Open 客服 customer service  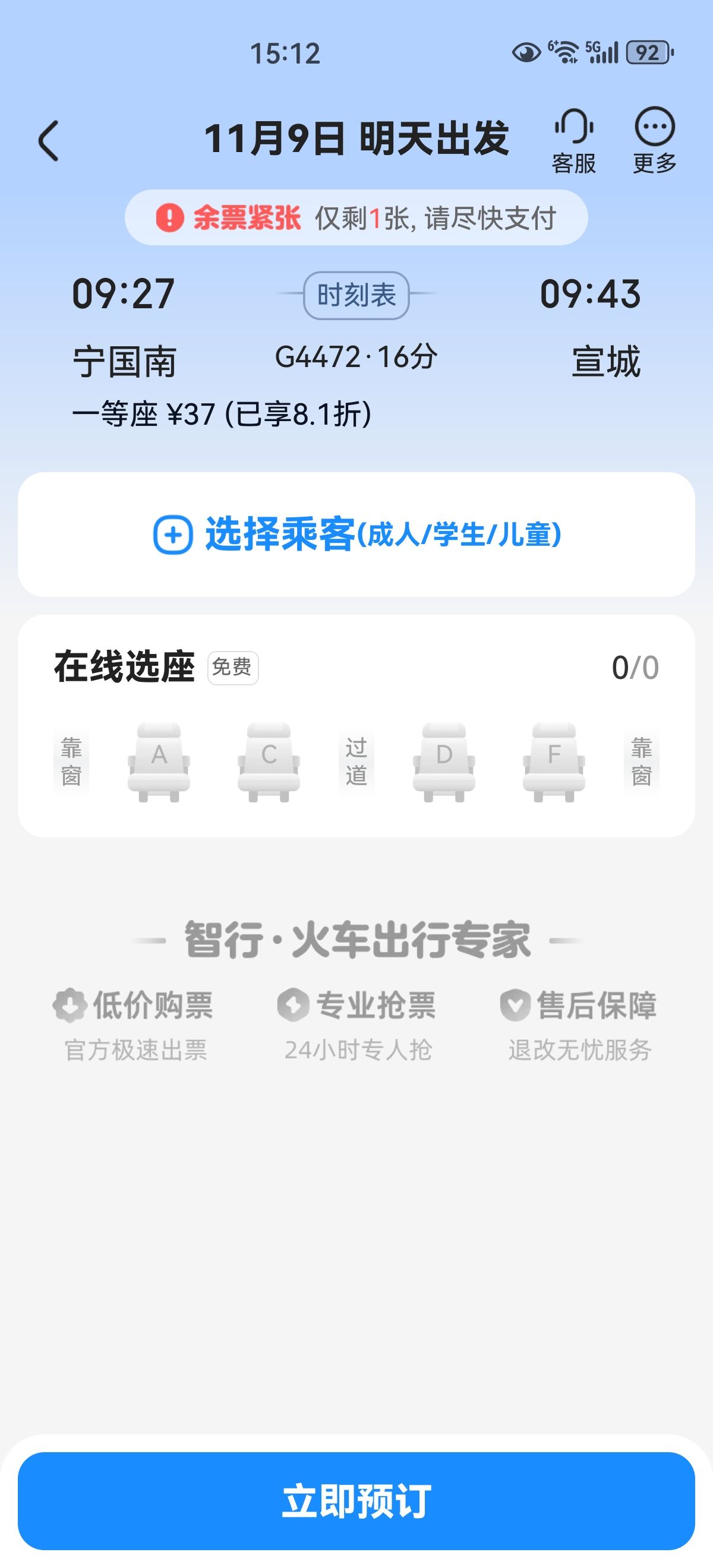click(x=573, y=141)
